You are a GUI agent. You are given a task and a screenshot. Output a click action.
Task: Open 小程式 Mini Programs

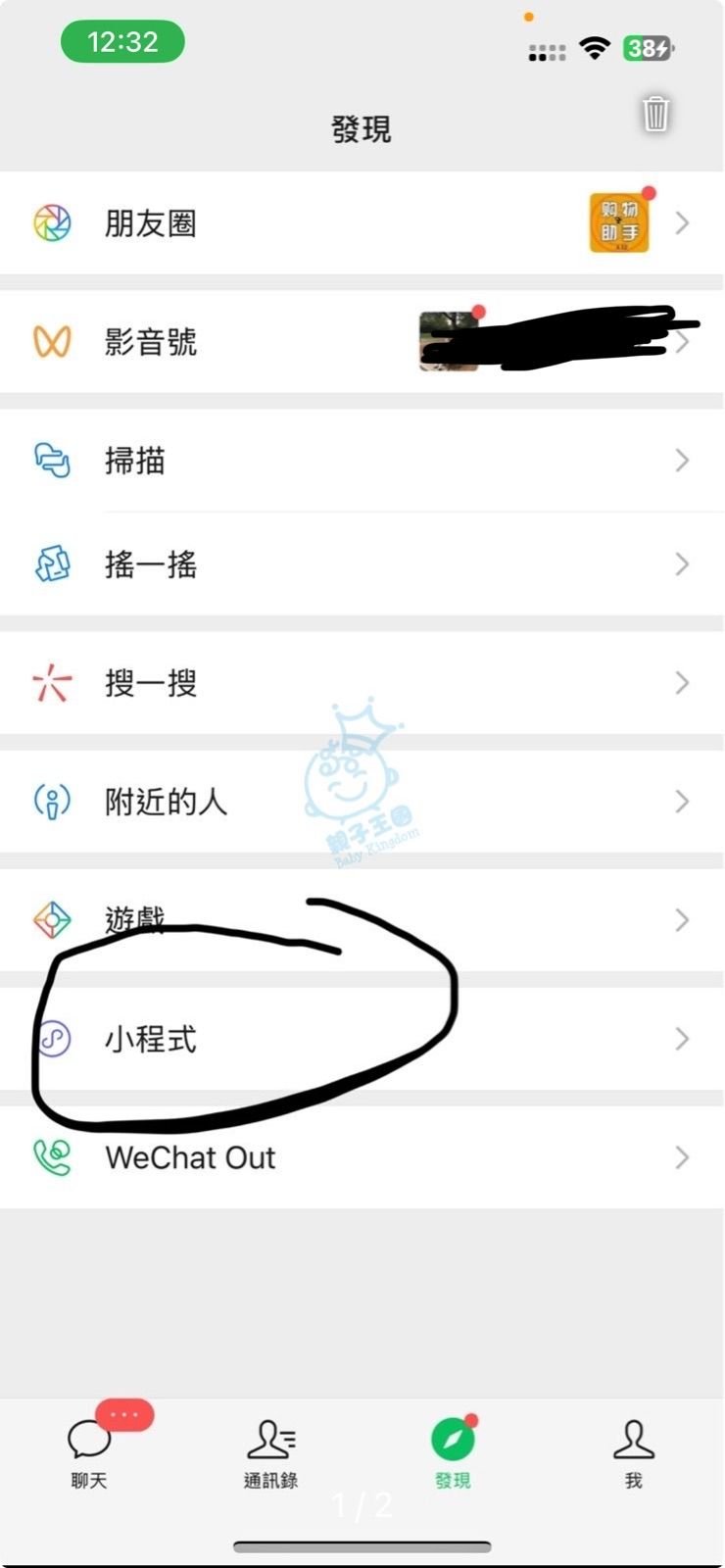[x=151, y=1039]
